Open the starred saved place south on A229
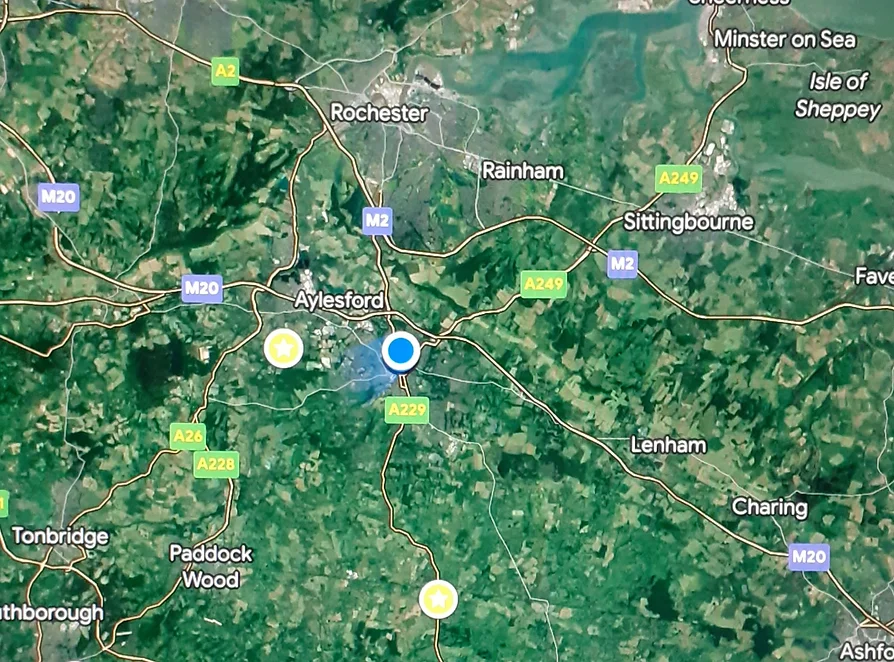The height and width of the screenshot is (662, 894). [438, 599]
